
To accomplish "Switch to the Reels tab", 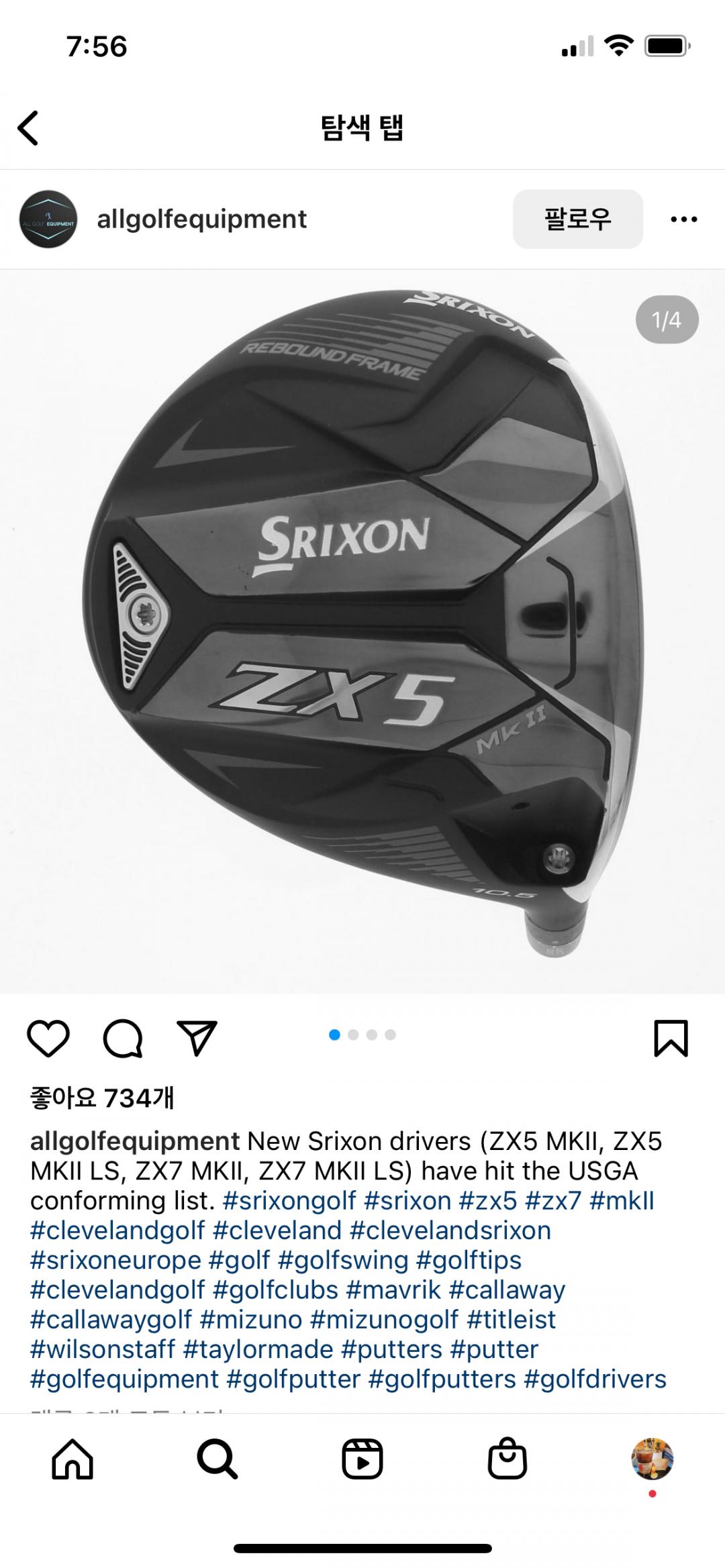I will 362,1459.
